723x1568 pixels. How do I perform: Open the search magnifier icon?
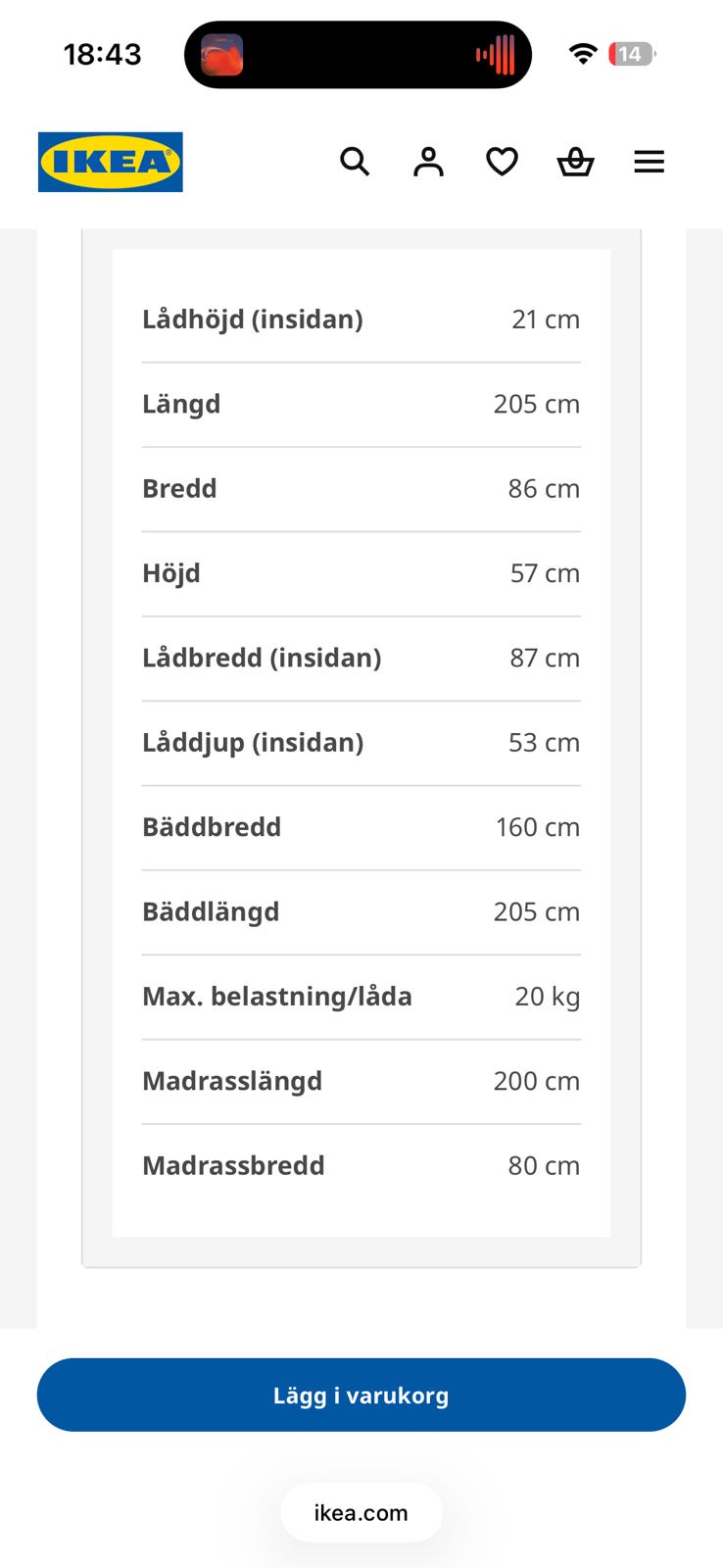pyautogui.click(x=355, y=162)
